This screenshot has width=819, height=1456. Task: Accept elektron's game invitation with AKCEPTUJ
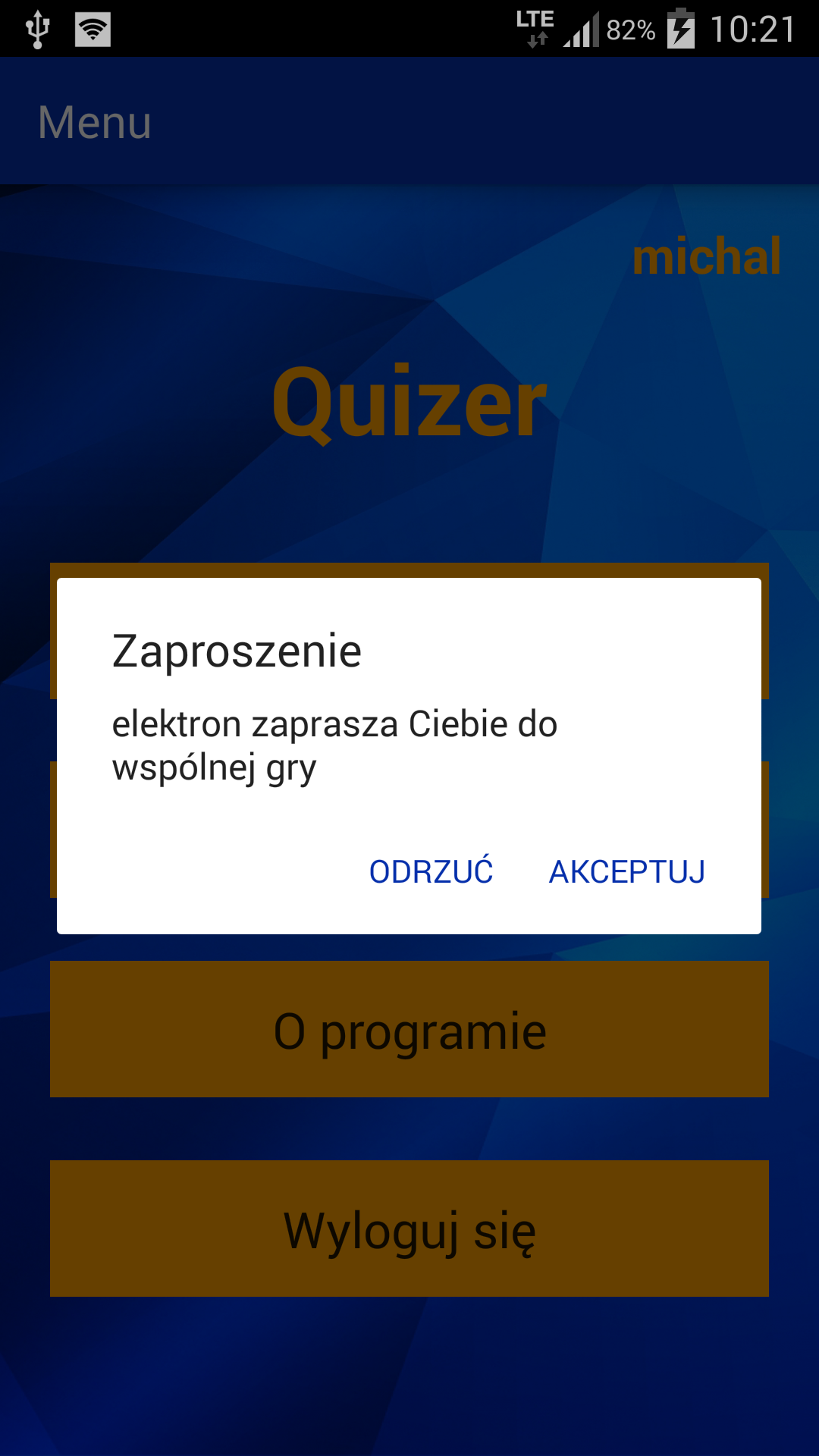point(626,872)
